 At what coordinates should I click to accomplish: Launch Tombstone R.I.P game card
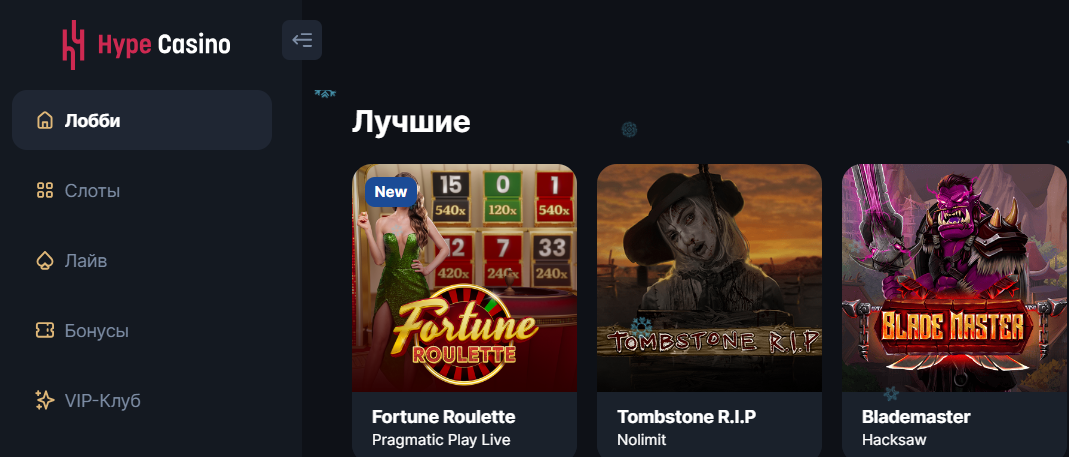[x=709, y=290]
